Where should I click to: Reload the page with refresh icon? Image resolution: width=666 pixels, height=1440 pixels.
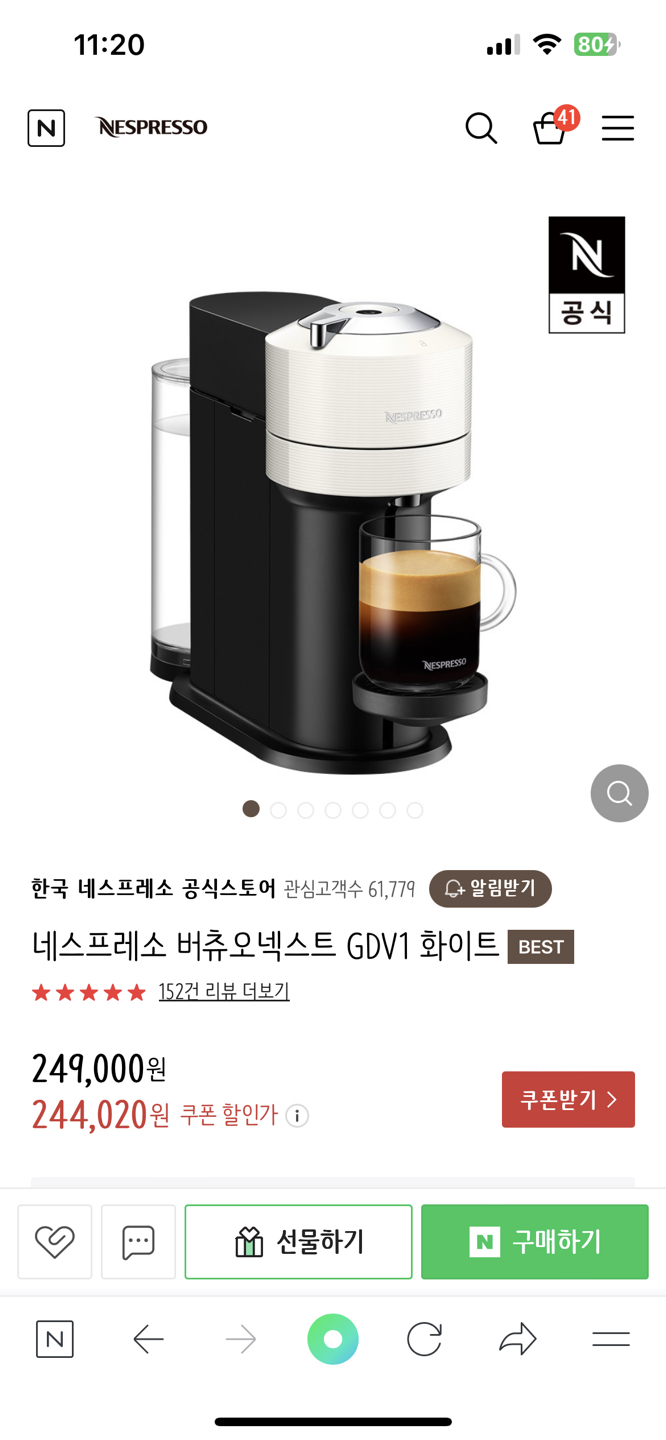[x=424, y=1339]
